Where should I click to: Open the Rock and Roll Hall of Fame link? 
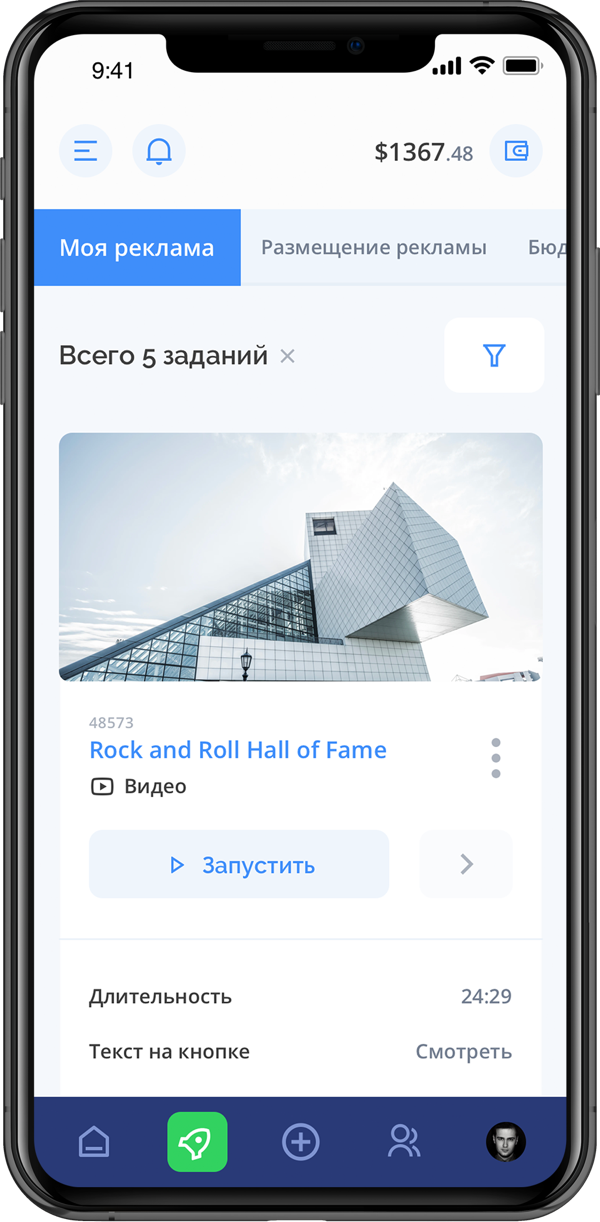(x=238, y=750)
